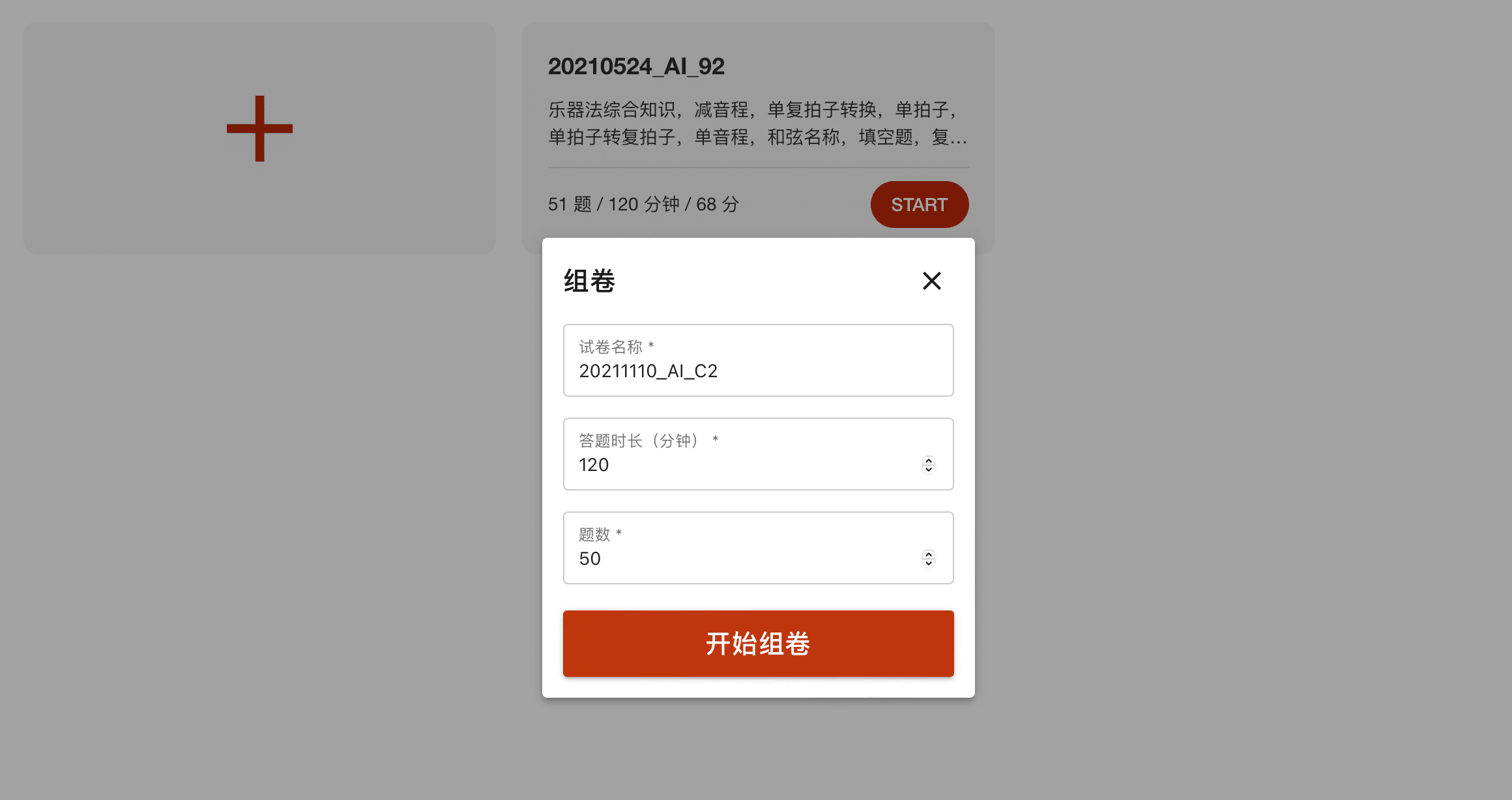This screenshot has width=1512, height=800.
Task: Focus the 答题时长 (分钟) field
Action: tap(743, 464)
